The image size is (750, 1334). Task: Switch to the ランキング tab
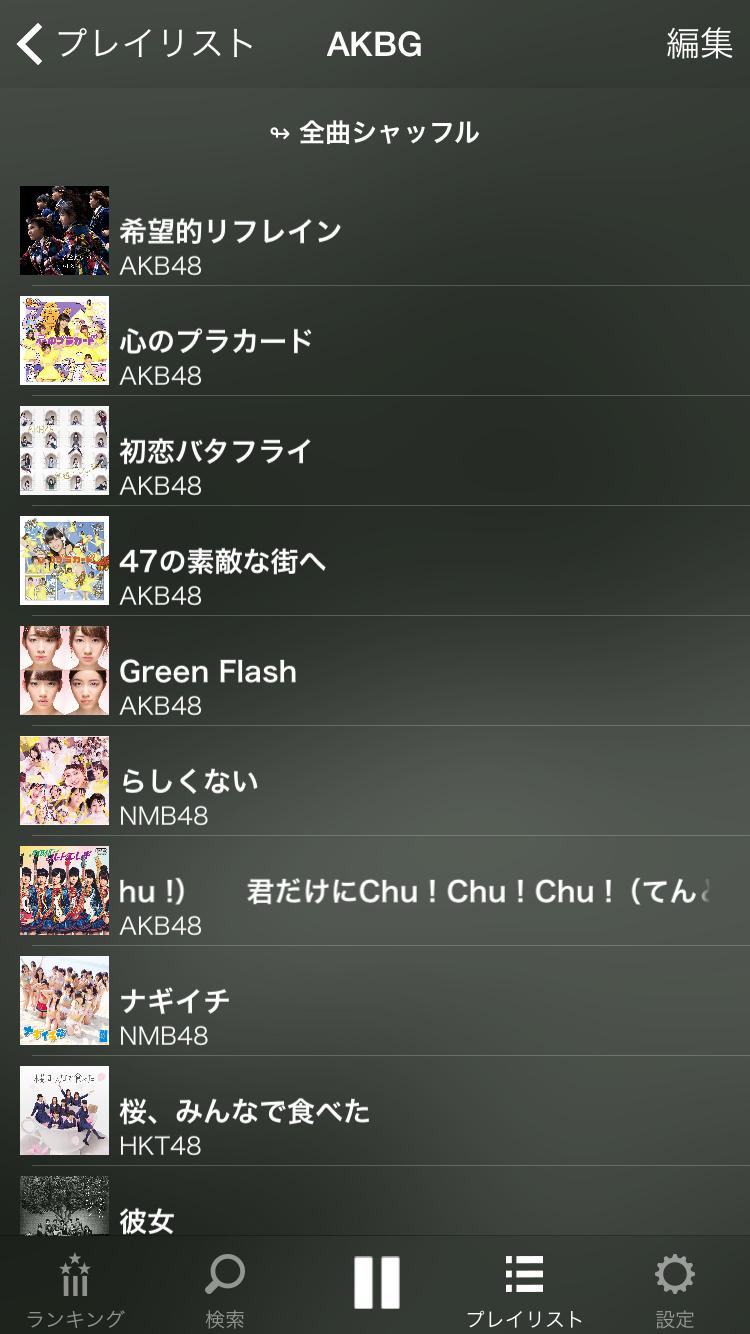75,1288
